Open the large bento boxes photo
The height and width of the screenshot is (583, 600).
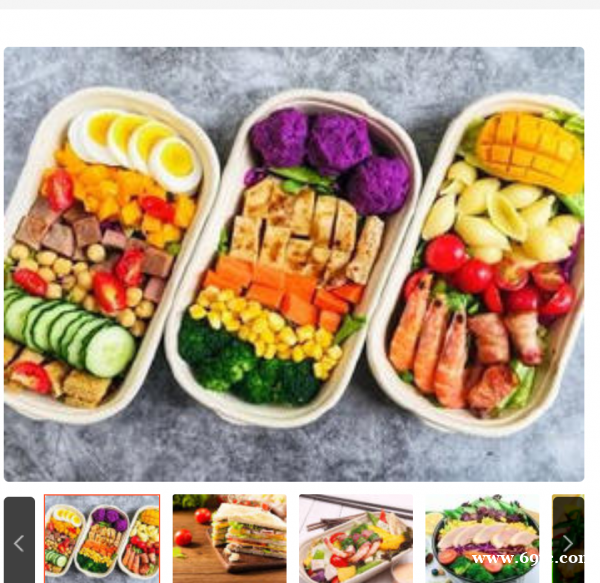(294, 264)
